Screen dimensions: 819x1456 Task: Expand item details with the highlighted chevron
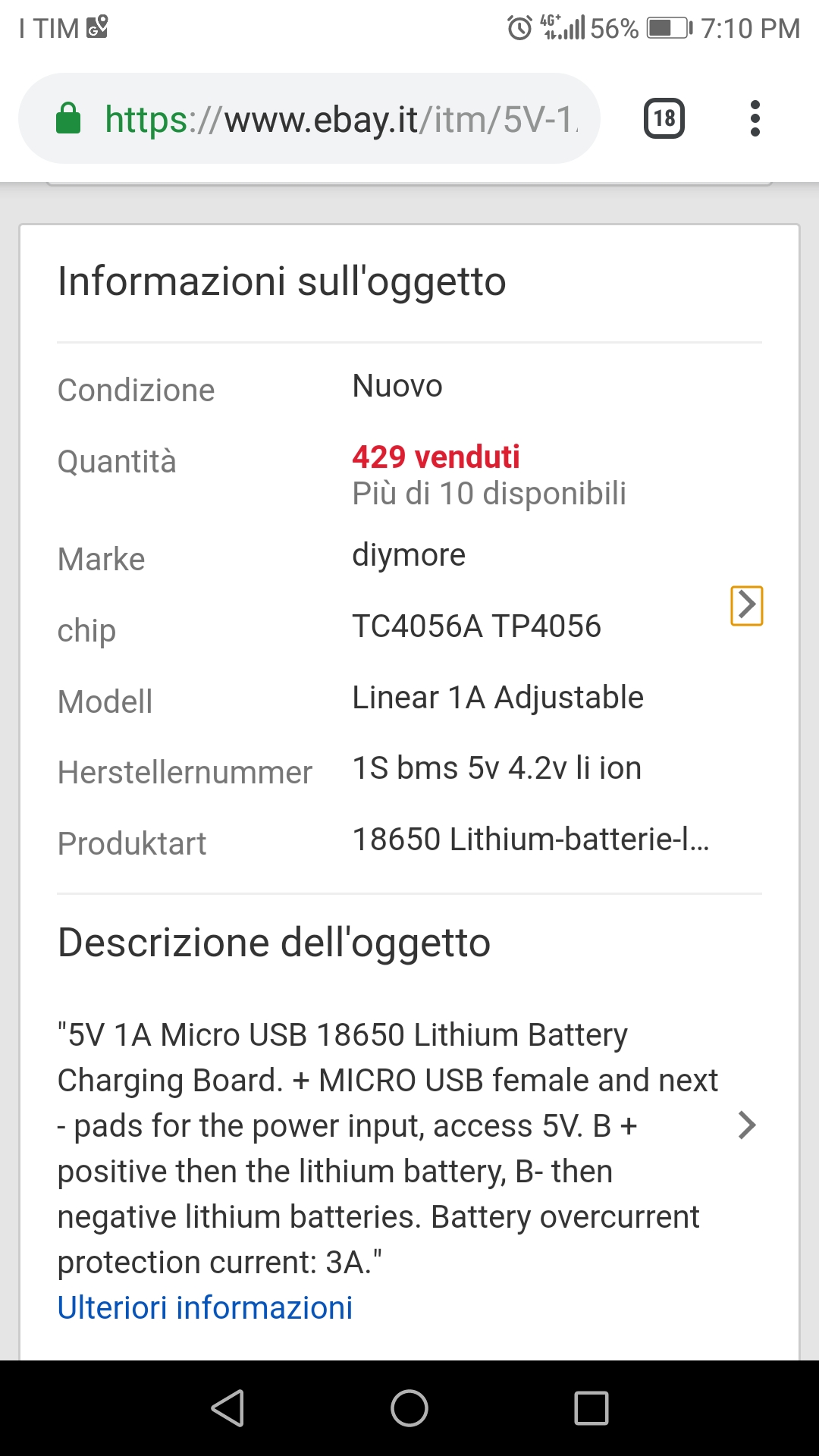point(747,606)
